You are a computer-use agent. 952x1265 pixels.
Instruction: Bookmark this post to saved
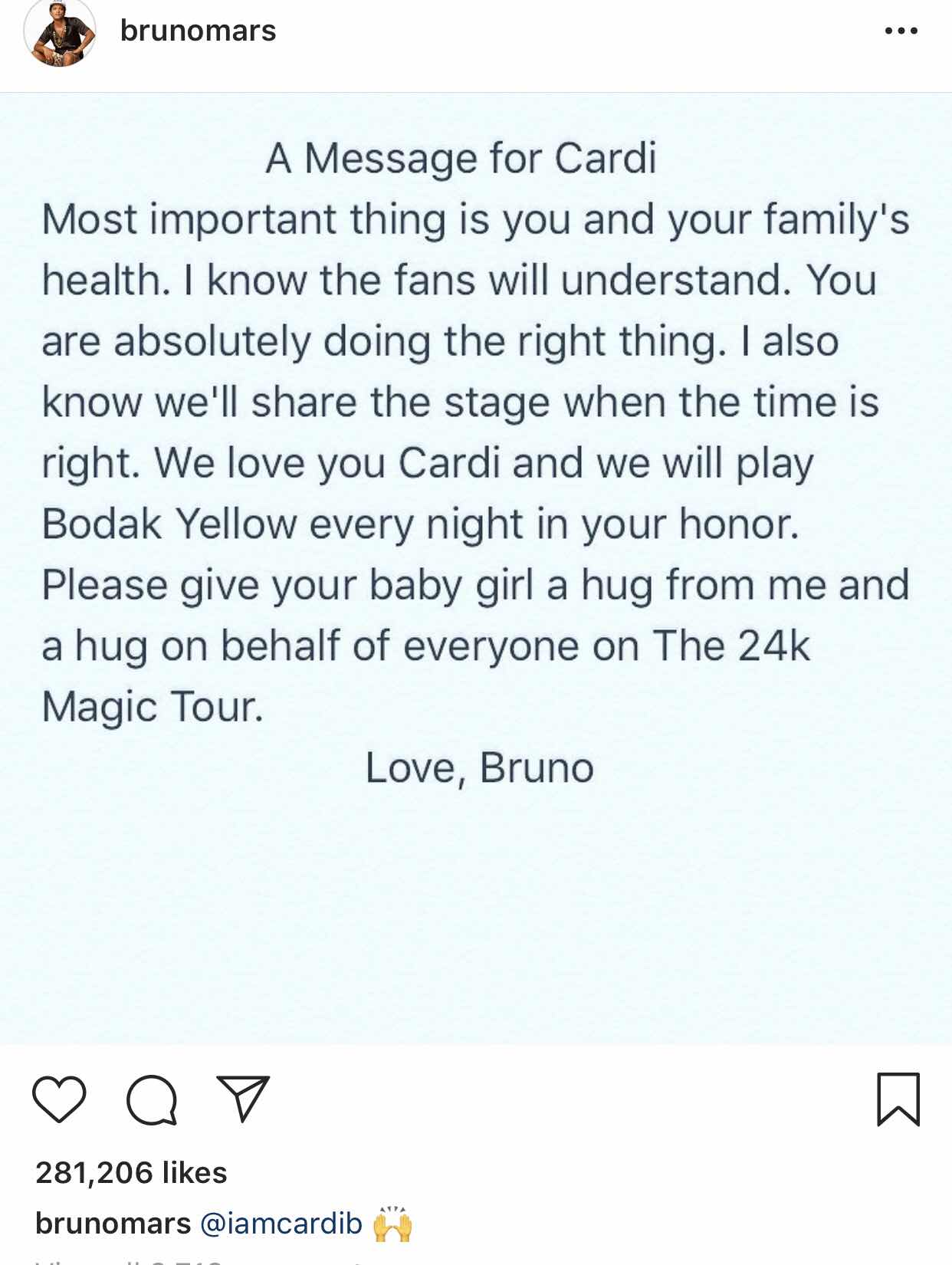pyautogui.click(x=898, y=1099)
